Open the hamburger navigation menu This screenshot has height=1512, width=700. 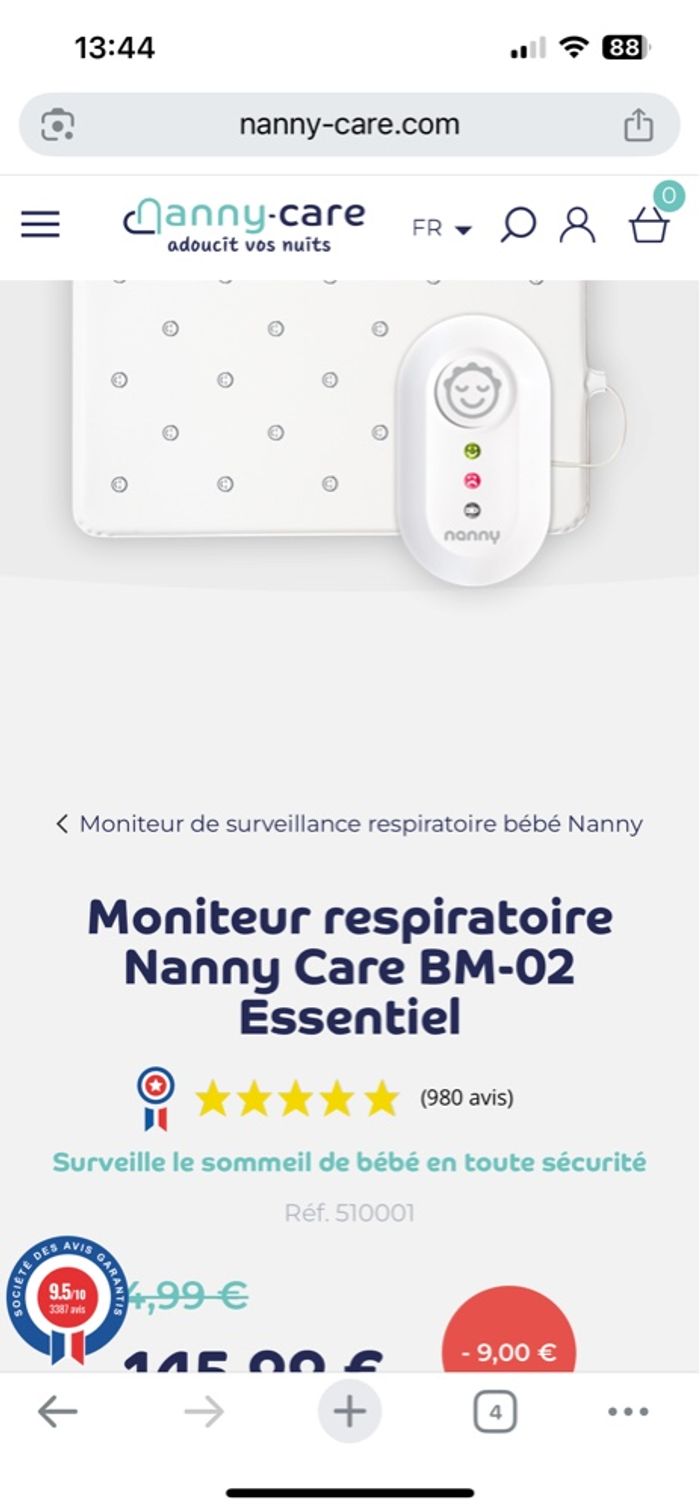point(40,224)
